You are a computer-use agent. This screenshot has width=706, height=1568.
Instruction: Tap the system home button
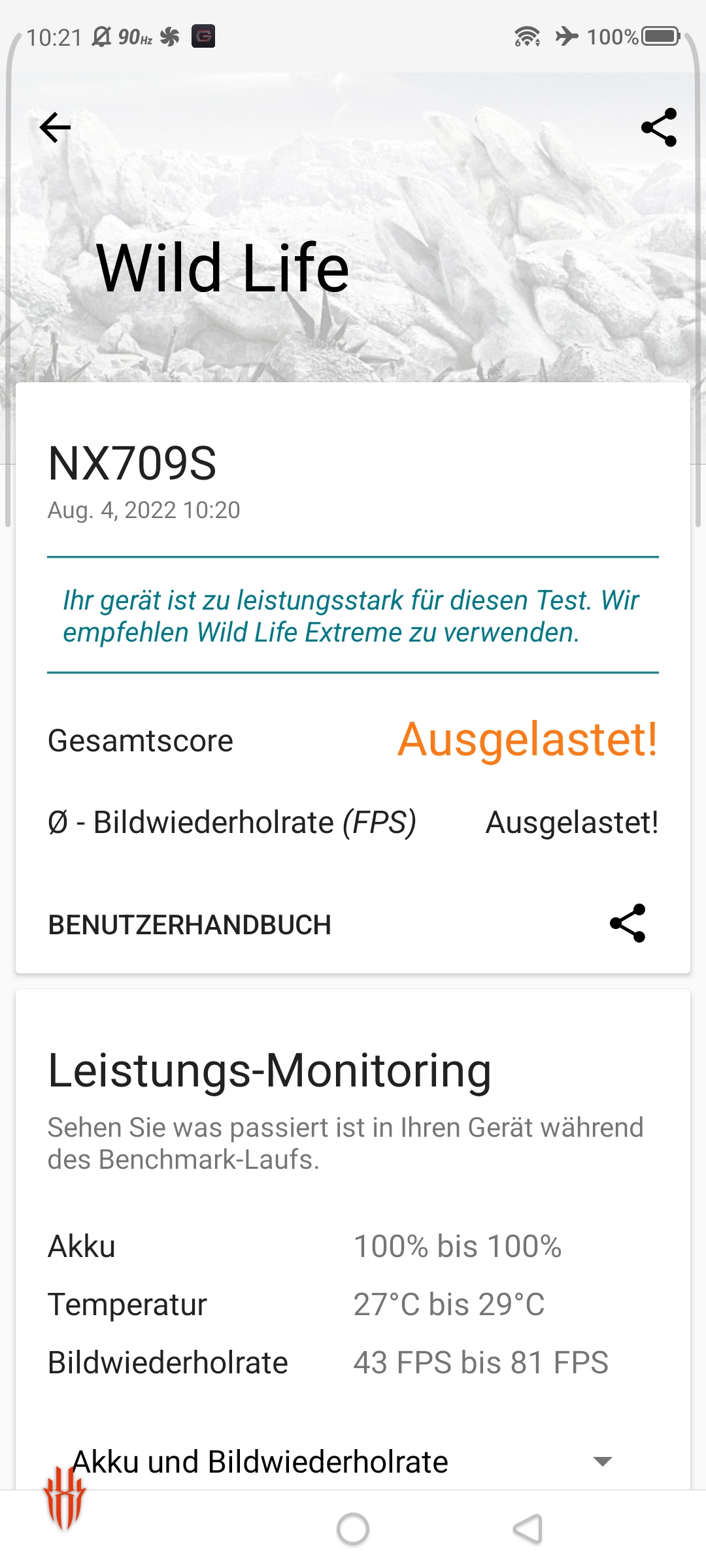[353, 1529]
